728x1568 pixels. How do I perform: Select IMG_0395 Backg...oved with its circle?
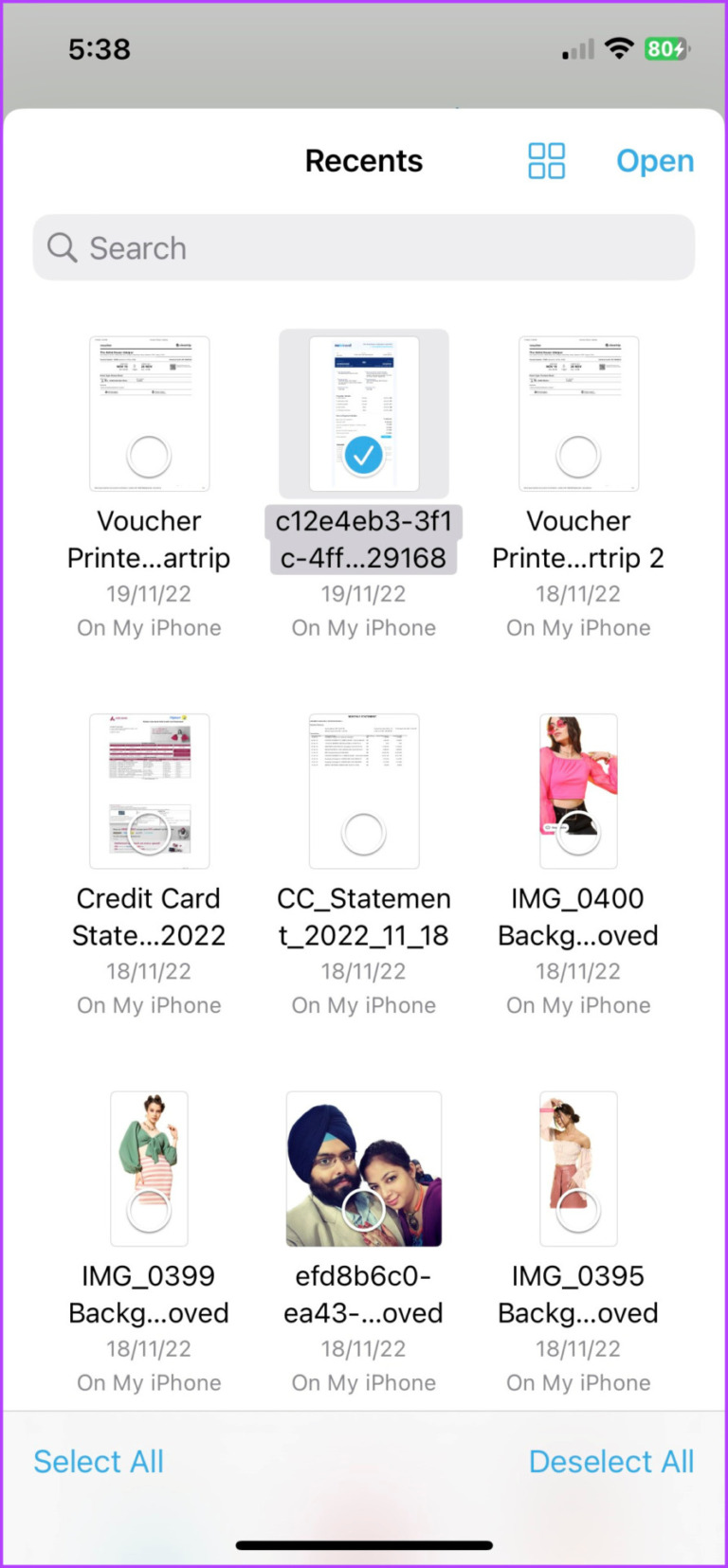pyautogui.click(x=578, y=1209)
